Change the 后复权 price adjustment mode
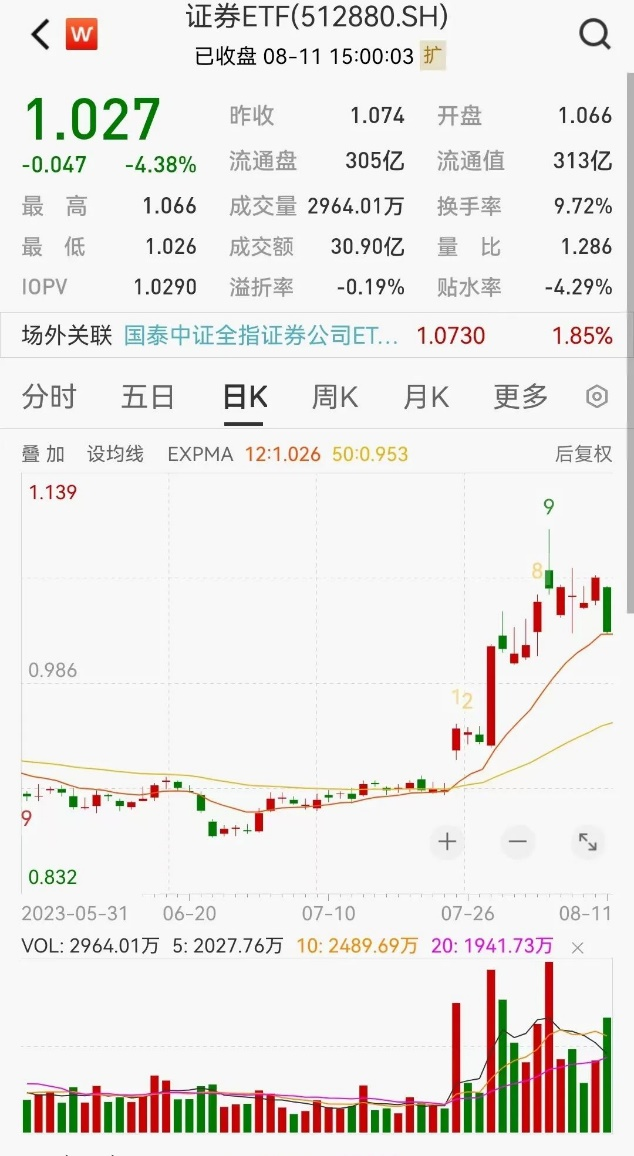This screenshot has width=634, height=1156. pyautogui.click(x=583, y=454)
